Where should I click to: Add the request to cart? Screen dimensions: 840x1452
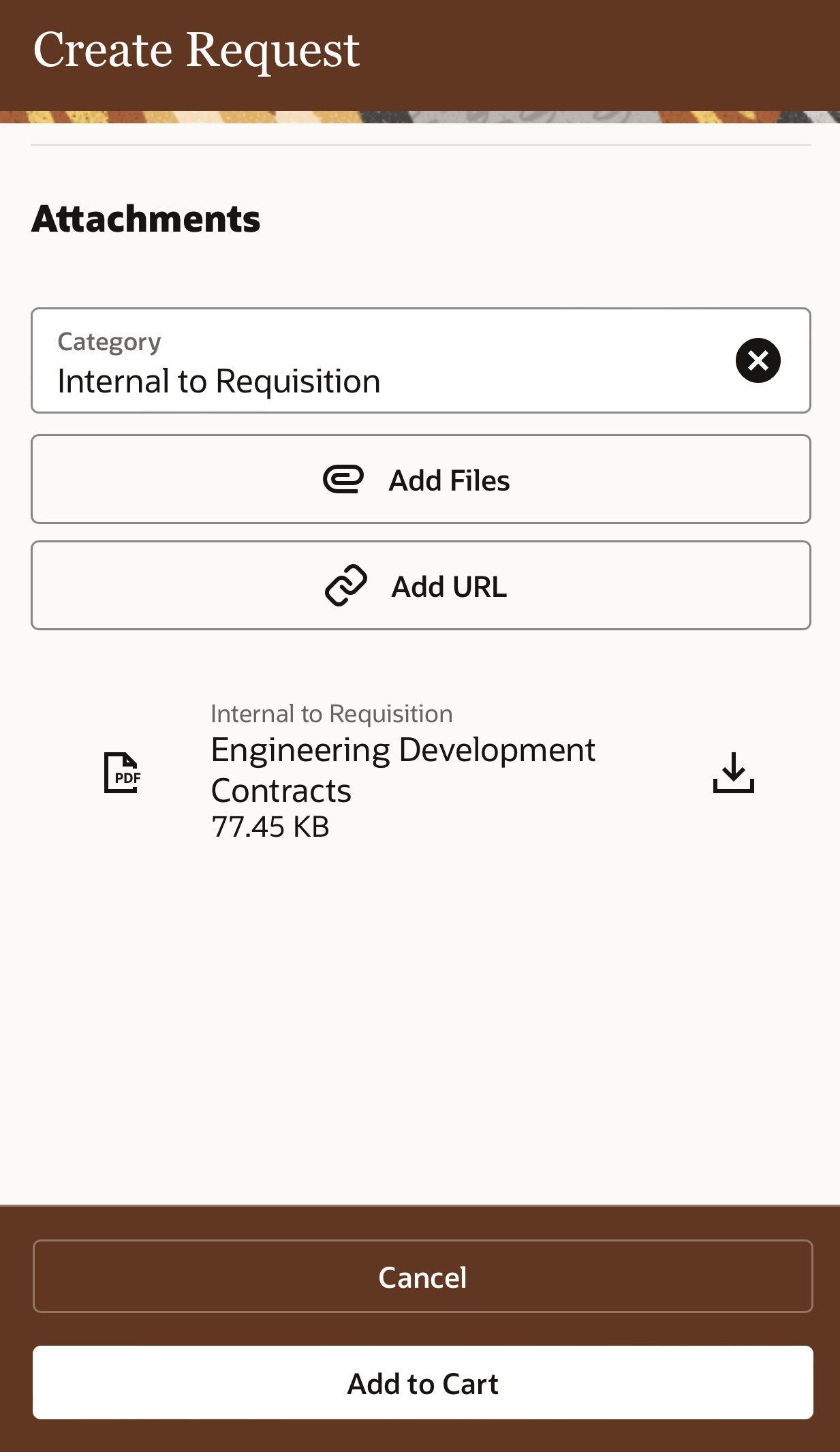click(422, 1383)
